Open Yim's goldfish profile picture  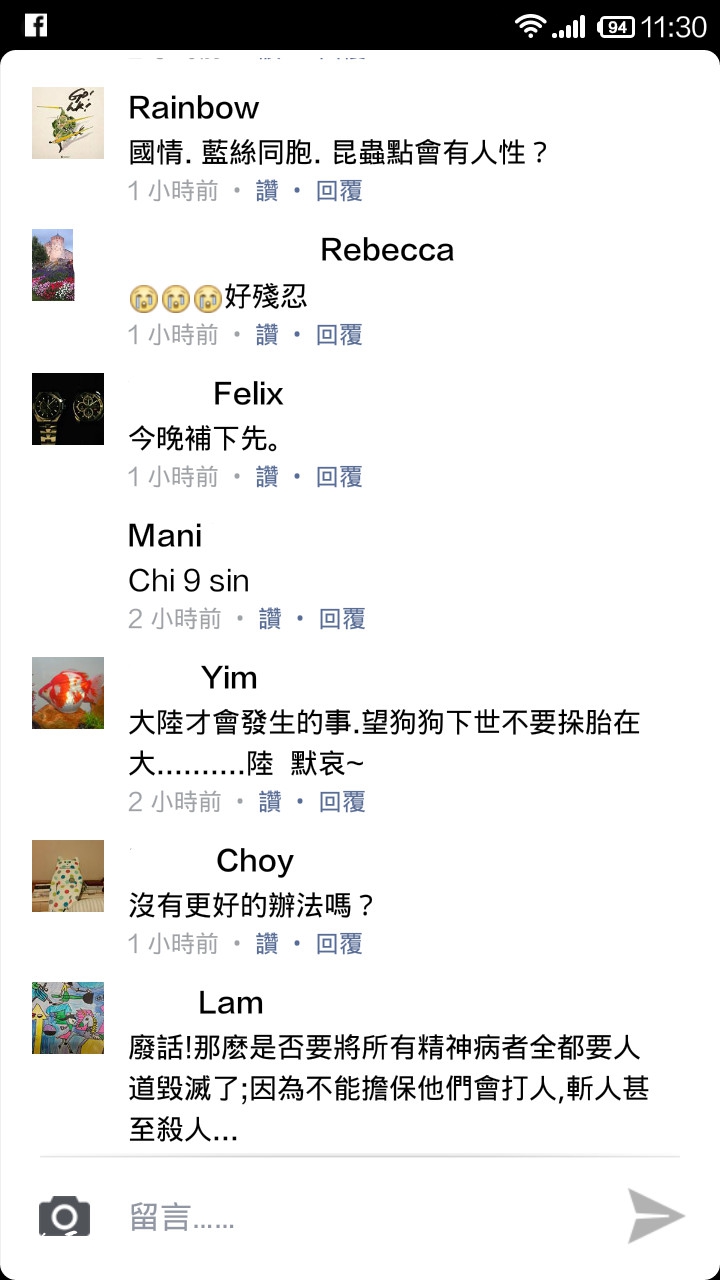[x=68, y=693]
